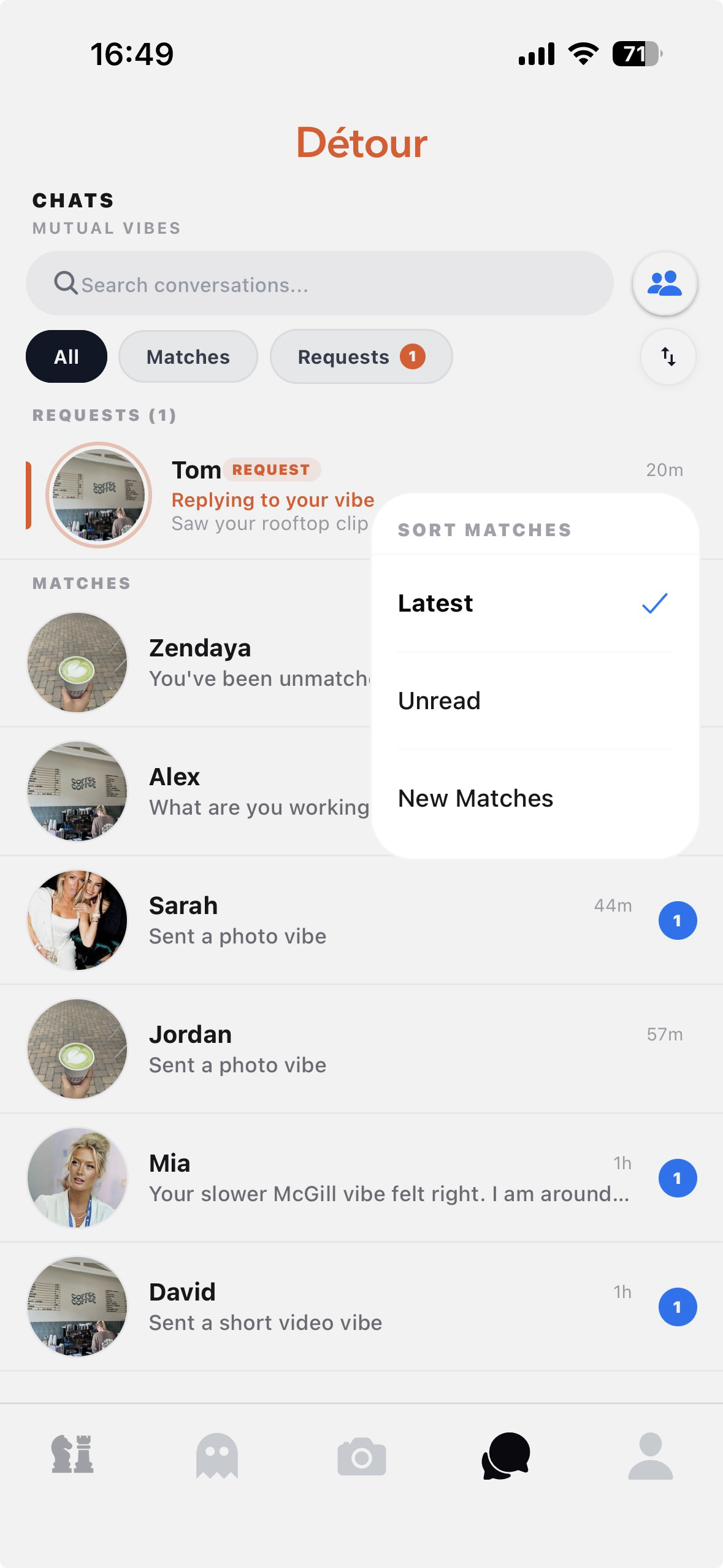Open the group people icon button
Image resolution: width=723 pixels, height=1568 pixels.
(665, 283)
